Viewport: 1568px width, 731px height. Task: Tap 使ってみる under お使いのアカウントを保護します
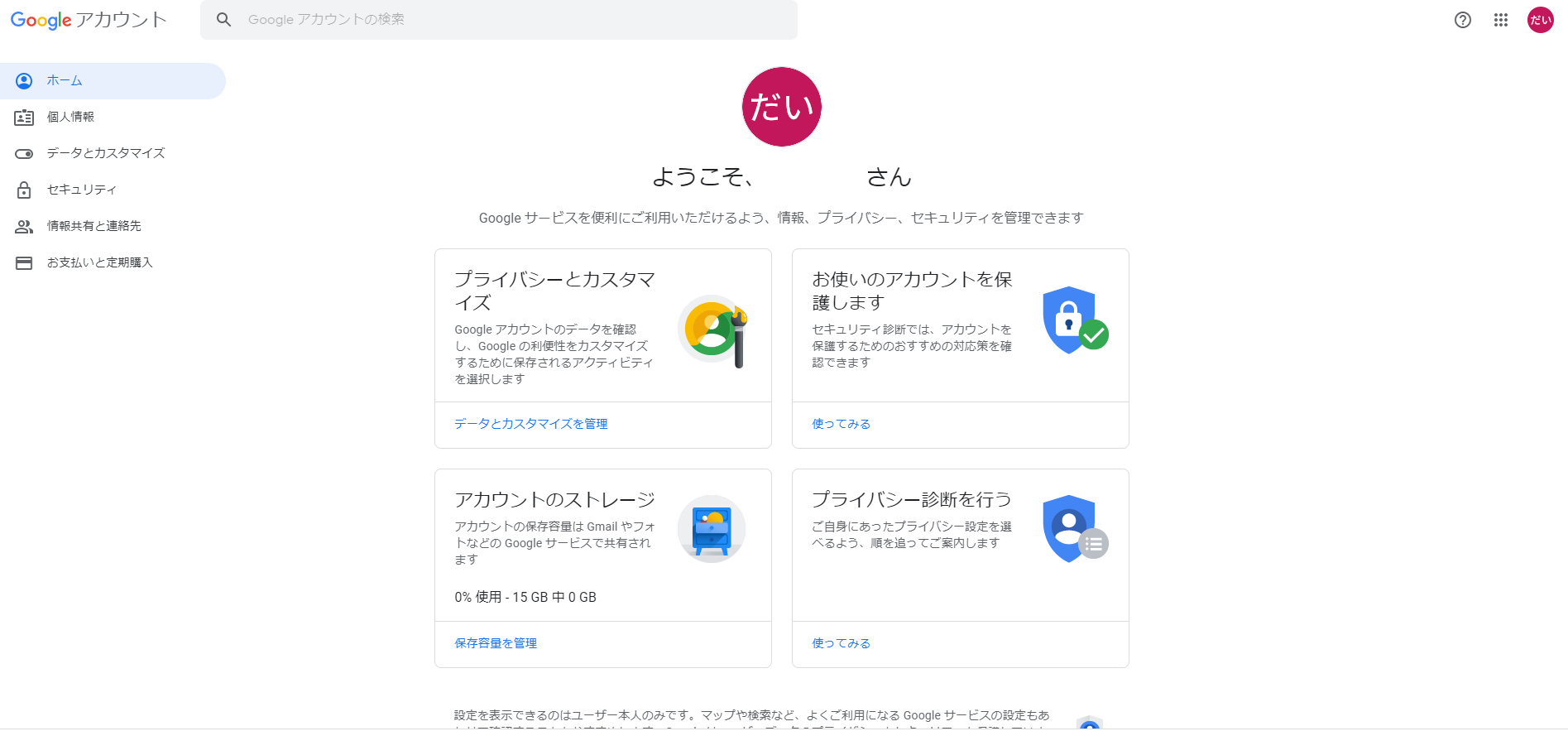pos(841,424)
